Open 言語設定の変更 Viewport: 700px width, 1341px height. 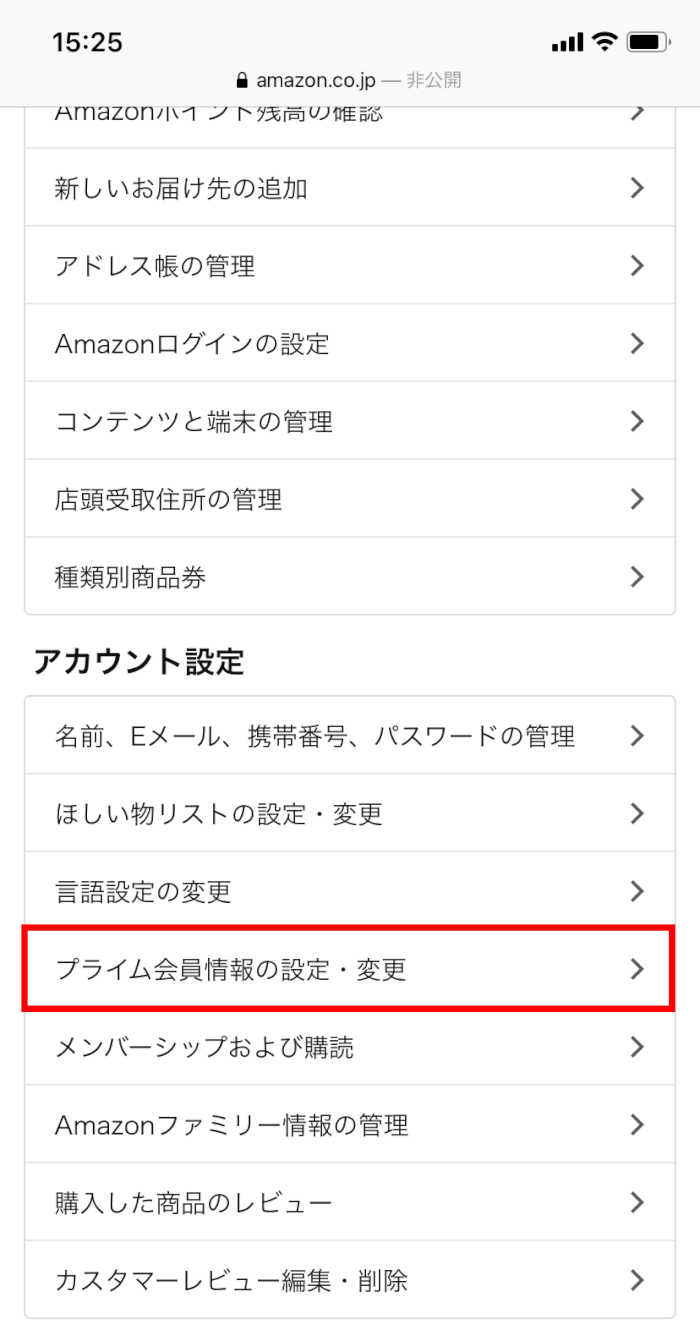(x=349, y=891)
